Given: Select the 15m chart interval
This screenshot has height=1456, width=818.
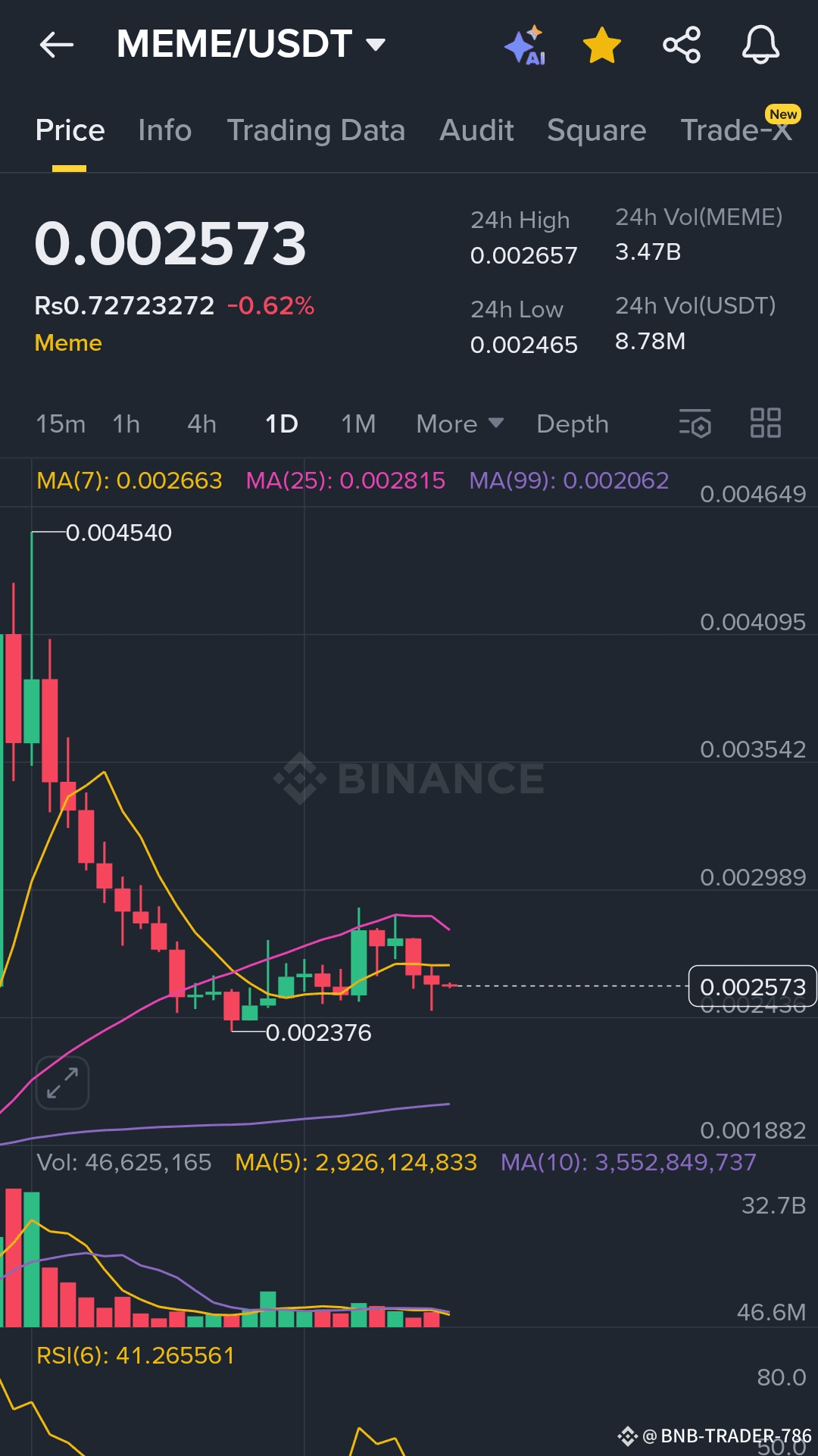Looking at the screenshot, I should pyautogui.click(x=61, y=424).
